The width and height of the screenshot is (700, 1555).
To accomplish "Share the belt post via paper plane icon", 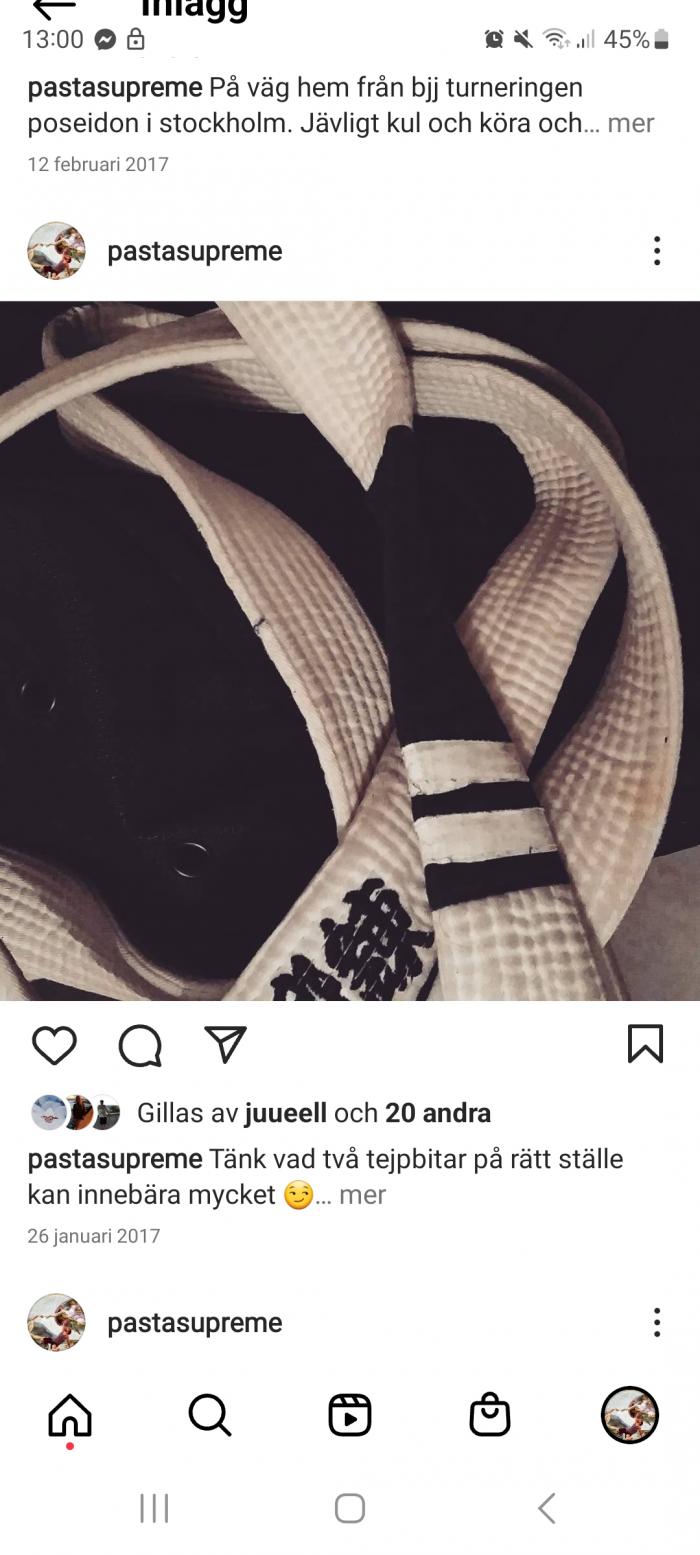I will tap(225, 1044).
